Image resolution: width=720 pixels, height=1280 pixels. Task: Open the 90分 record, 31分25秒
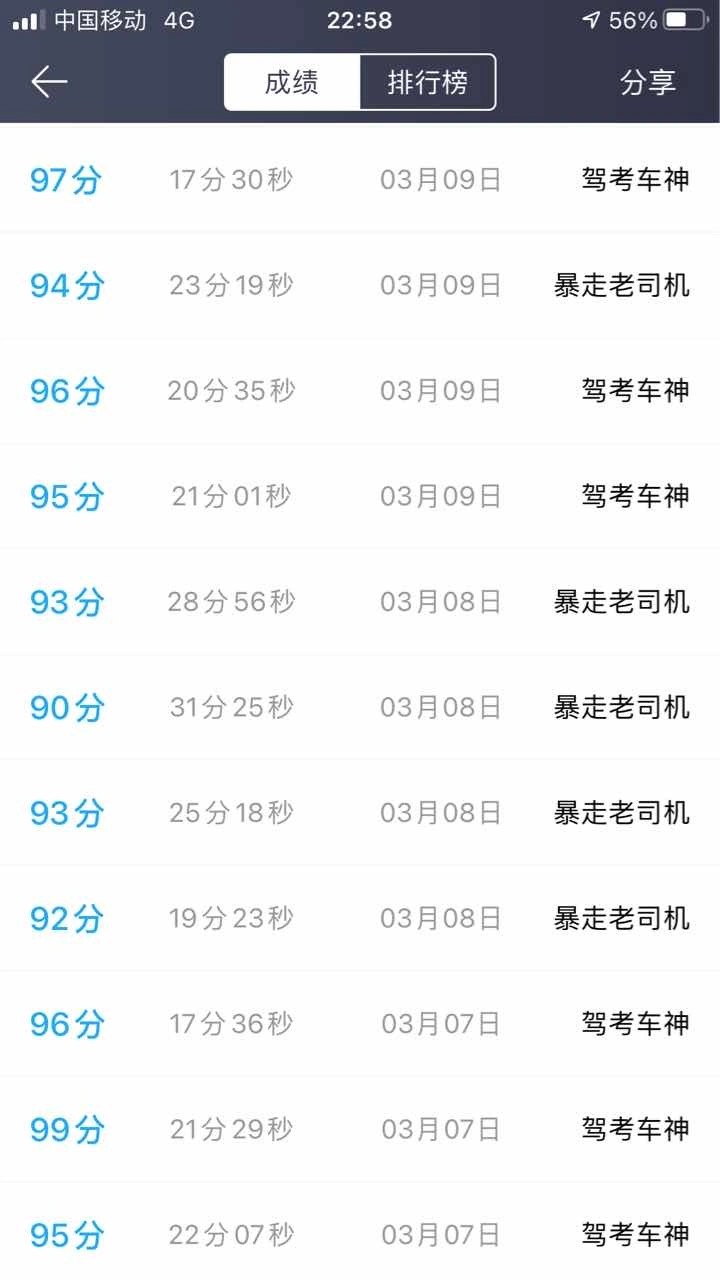(x=360, y=707)
